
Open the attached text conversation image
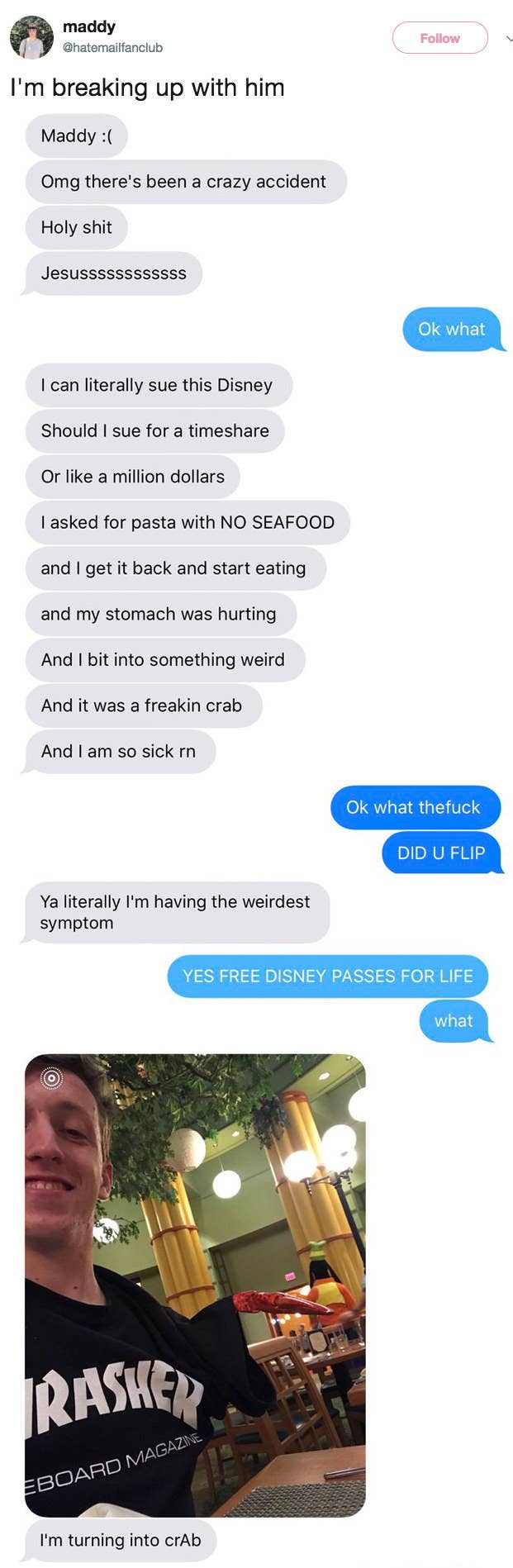(256, 826)
